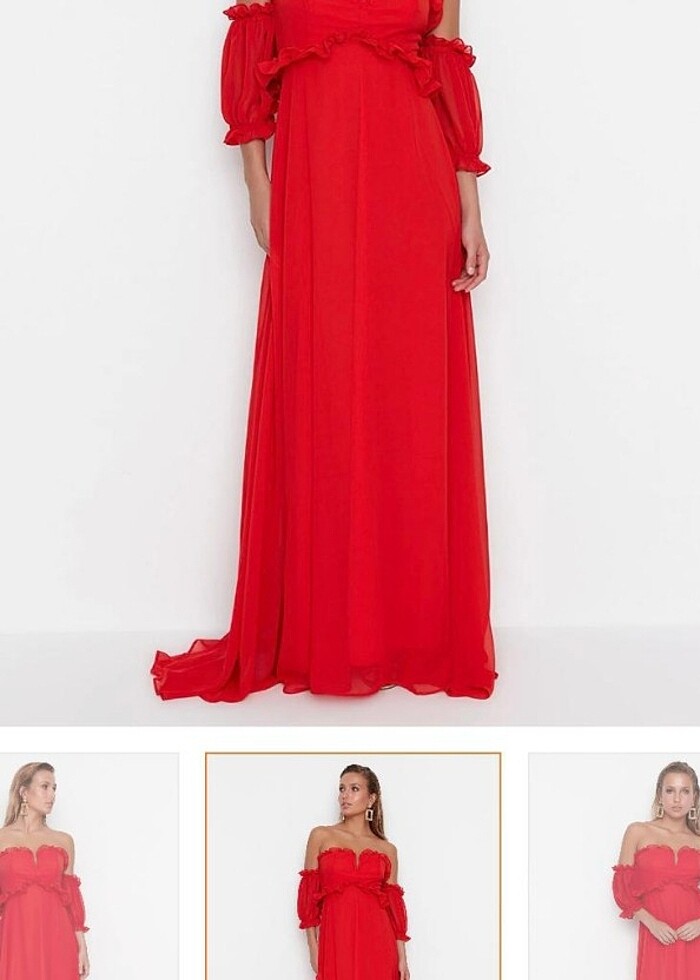700x980 pixels.
Task: Show the right-edge thumbnail of the dress
Action: coord(614,866)
